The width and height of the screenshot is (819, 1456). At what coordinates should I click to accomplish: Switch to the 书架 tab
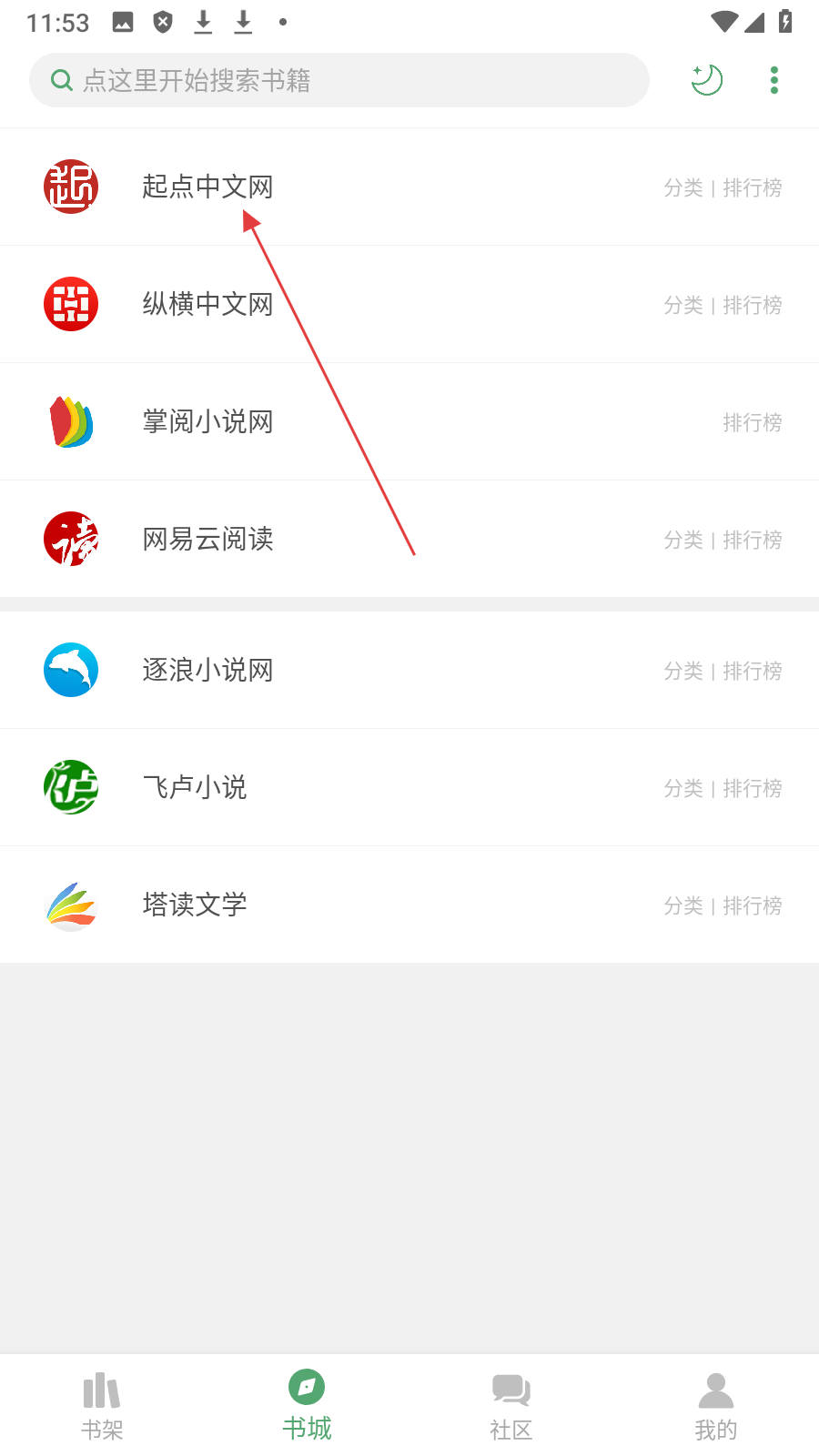(102, 1406)
